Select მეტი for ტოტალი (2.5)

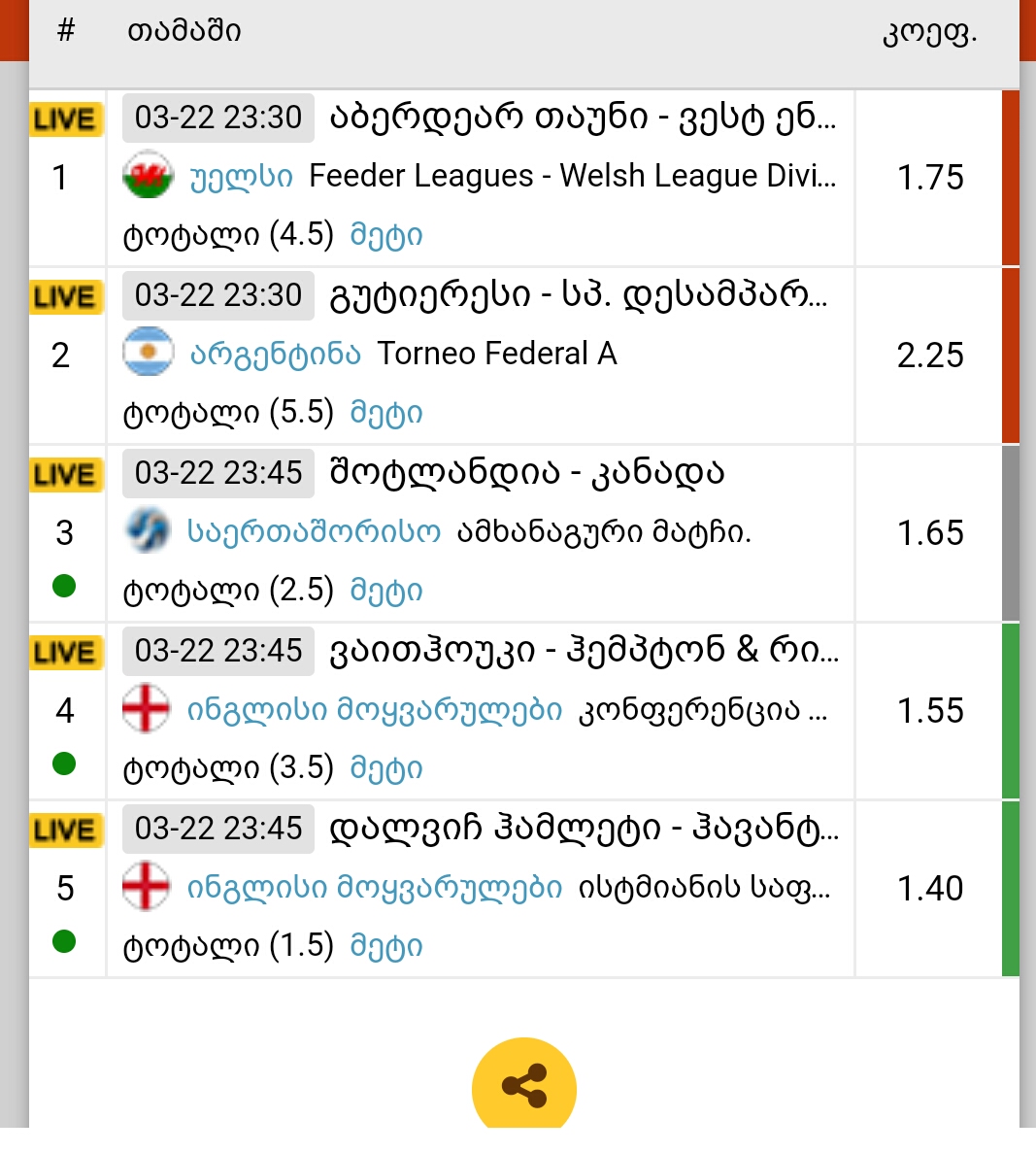[x=386, y=591]
